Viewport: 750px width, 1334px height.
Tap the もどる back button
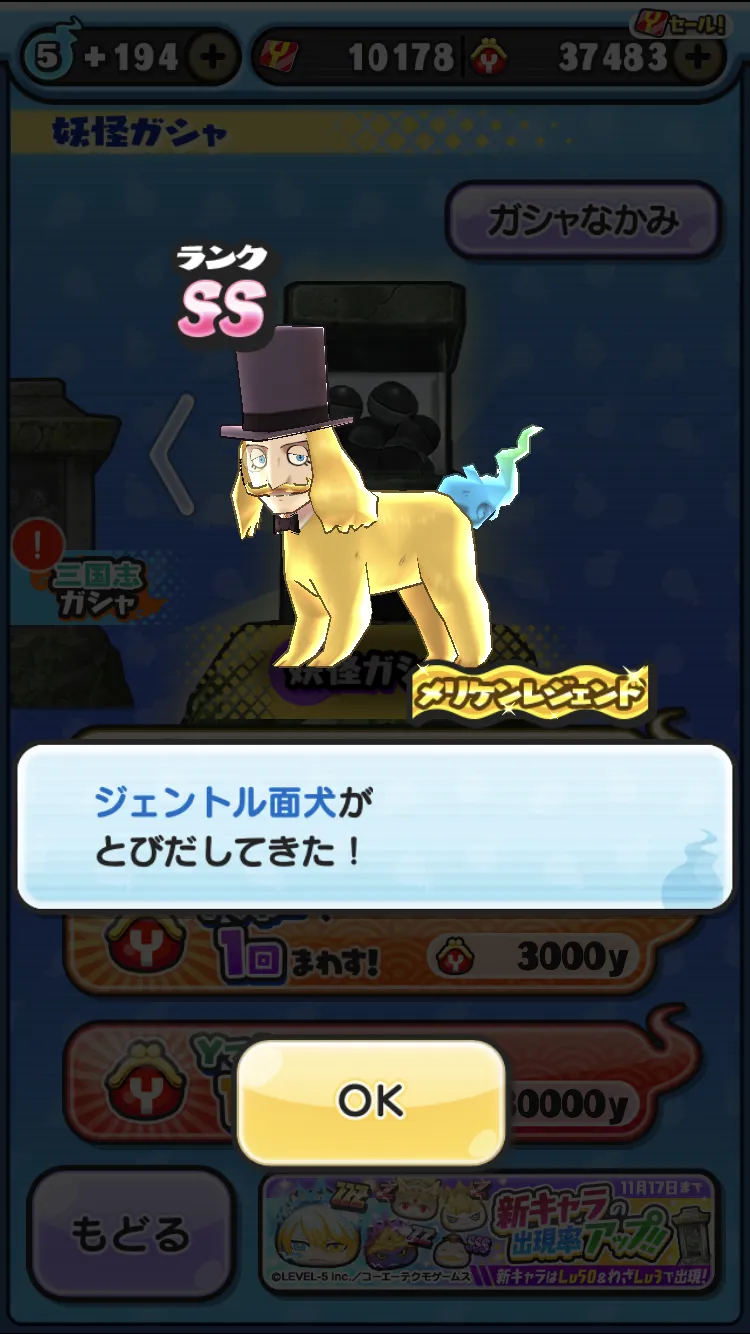[x=131, y=1234]
